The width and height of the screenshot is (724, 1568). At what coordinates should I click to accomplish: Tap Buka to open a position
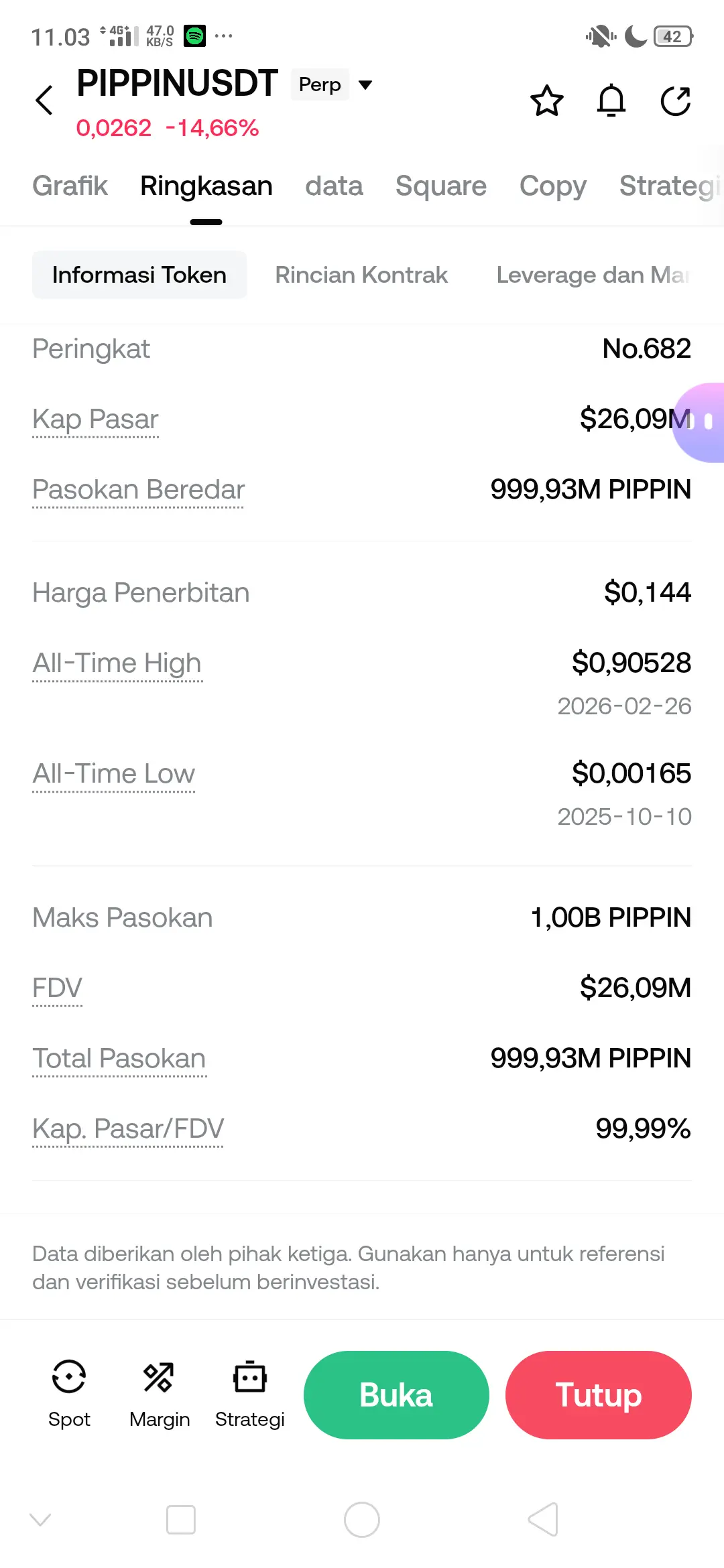click(396, 1395)
